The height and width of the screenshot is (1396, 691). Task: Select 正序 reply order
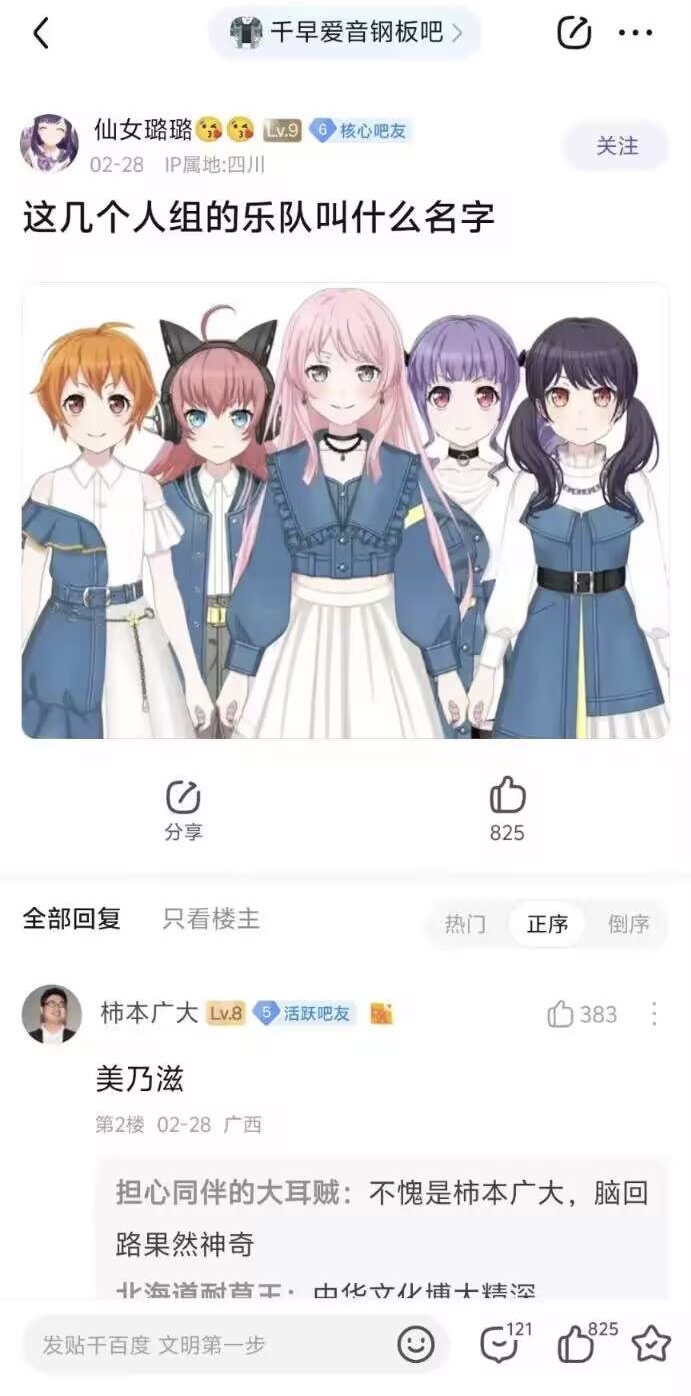pyautogui.click(x=547, y=923)
